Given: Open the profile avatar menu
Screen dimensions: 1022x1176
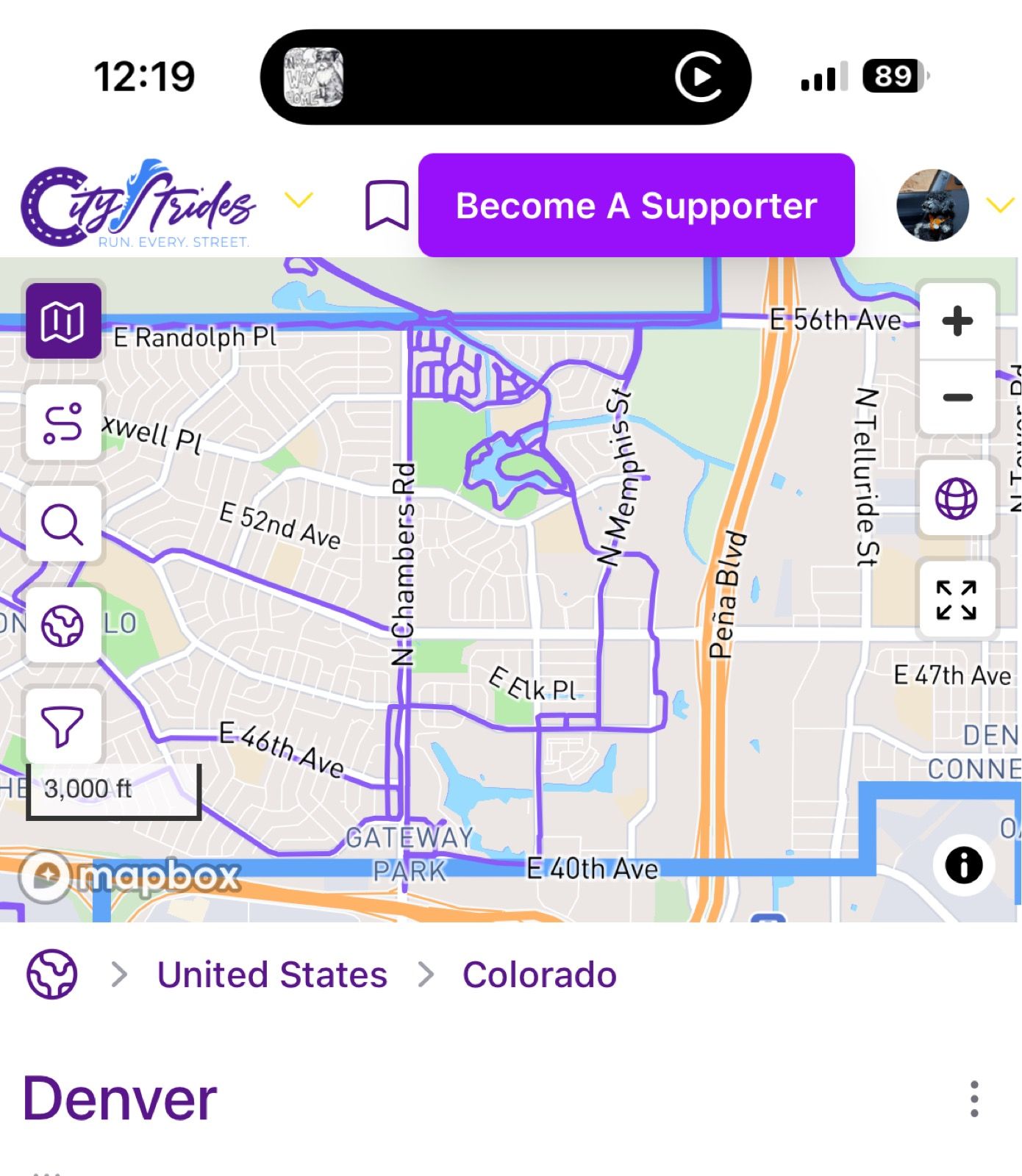Looking at the screenshot, I should click(932, 205).
